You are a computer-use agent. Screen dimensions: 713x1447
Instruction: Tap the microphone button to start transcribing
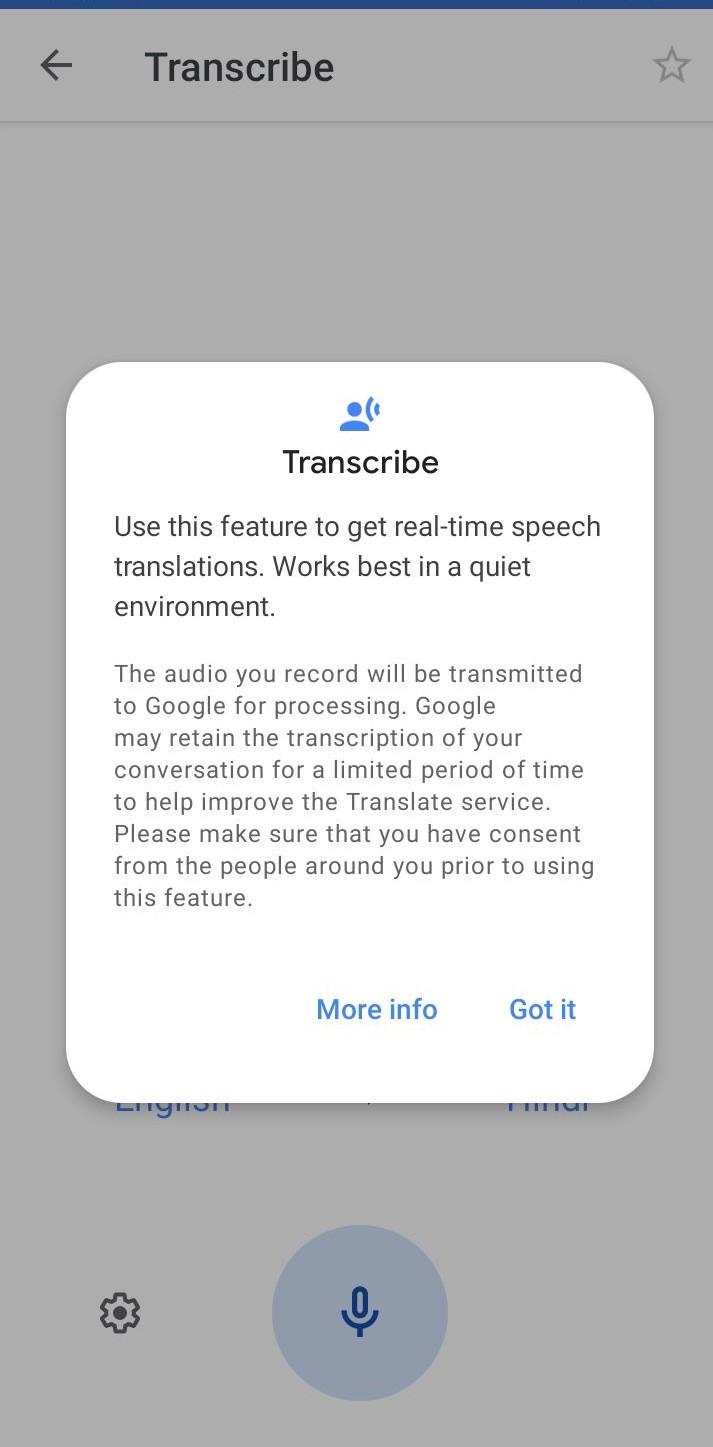(359, 1312)
